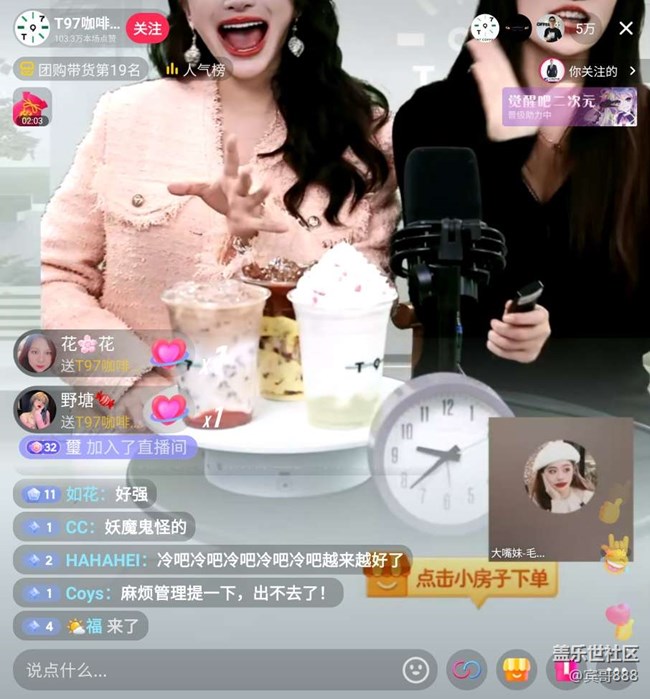Viewport: 650px width, 699px height.
Task: View the 5万 audience list
Action: tap(585, 29)
